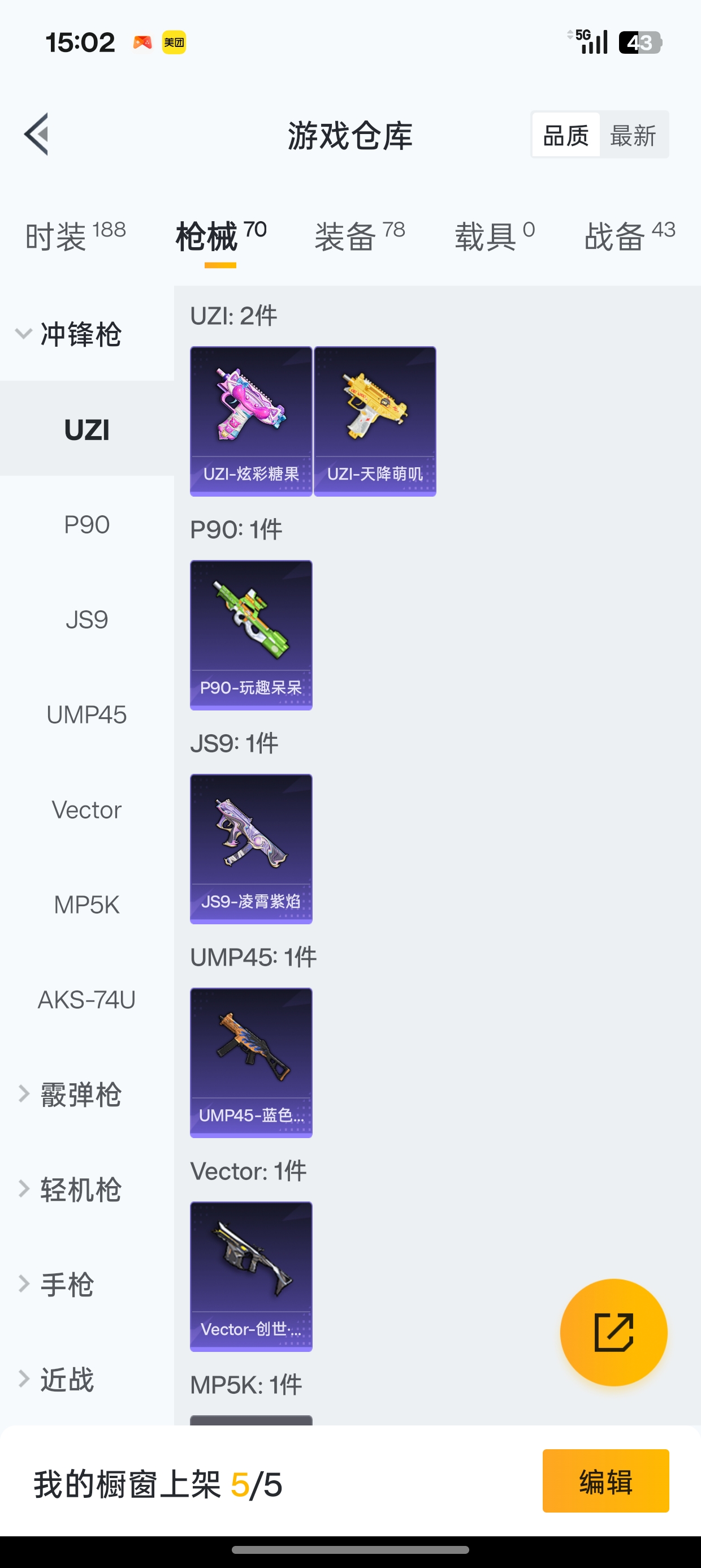Open the UZI-炫彩糖果 skin
Viewport: 701px width, 1568px height.
pos(250,421)
